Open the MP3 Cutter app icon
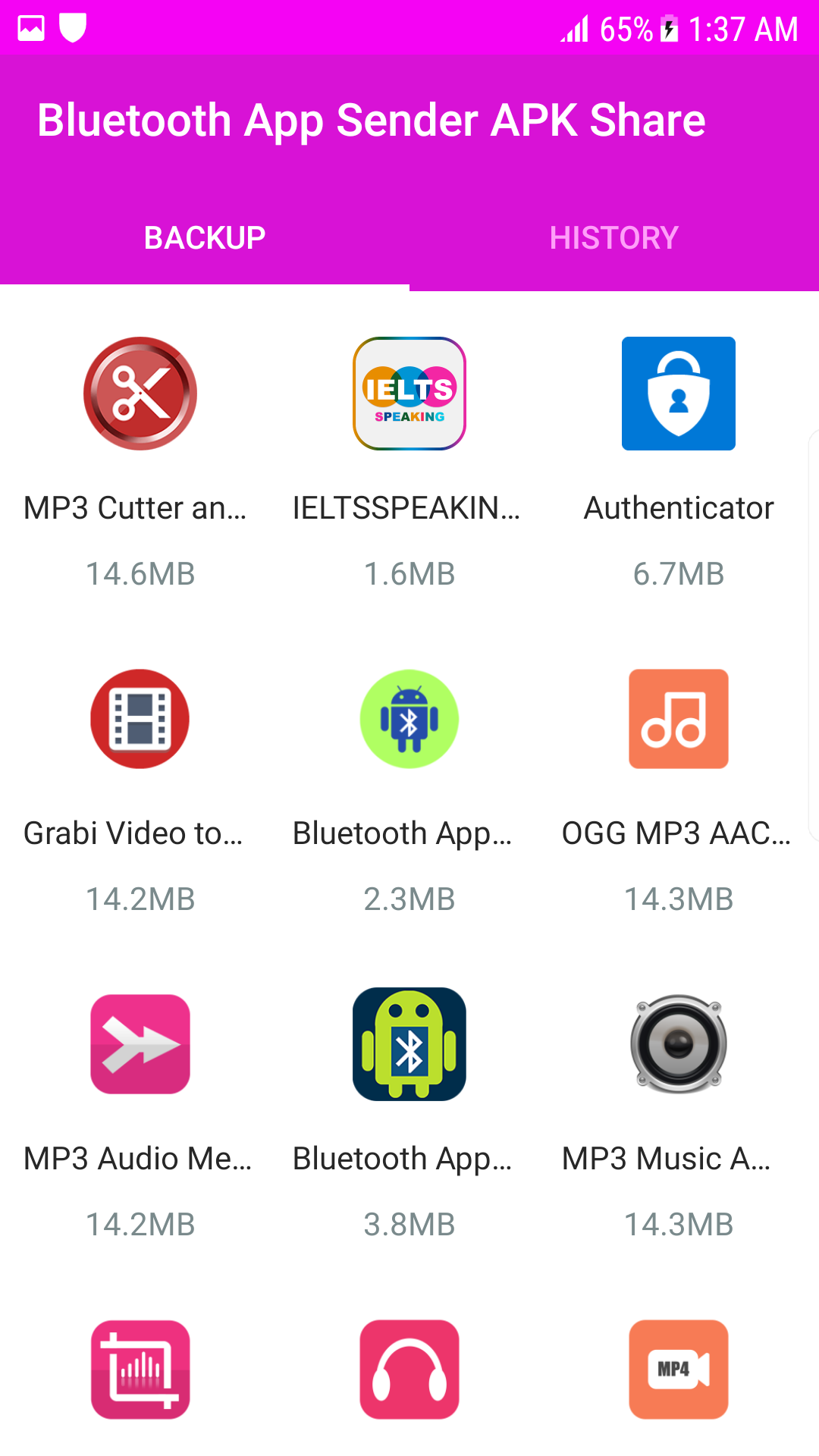Viewport: 819px width, 1456px height. pos(140,393)
